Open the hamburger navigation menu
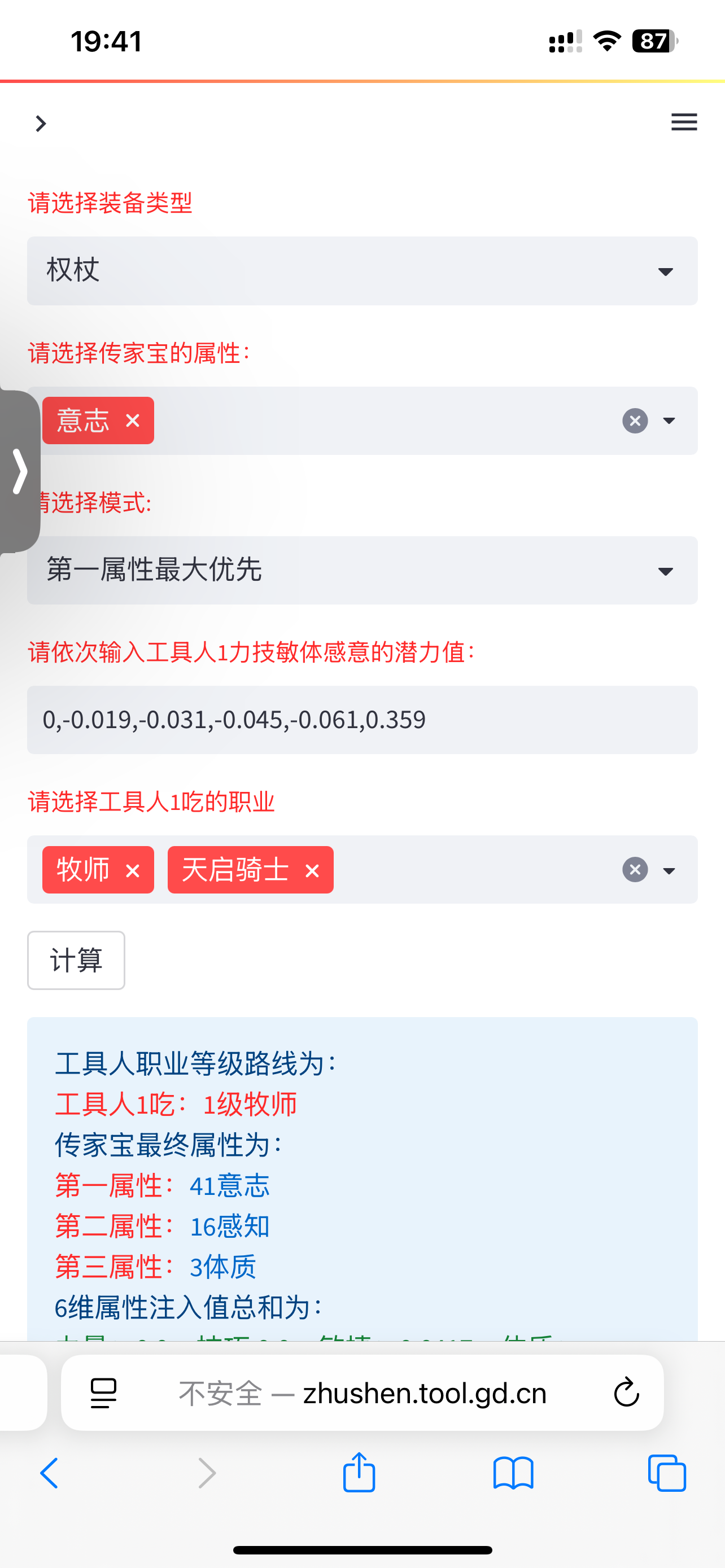The image size is (725, 1568). pyautogui.click(x=684, y=122)
